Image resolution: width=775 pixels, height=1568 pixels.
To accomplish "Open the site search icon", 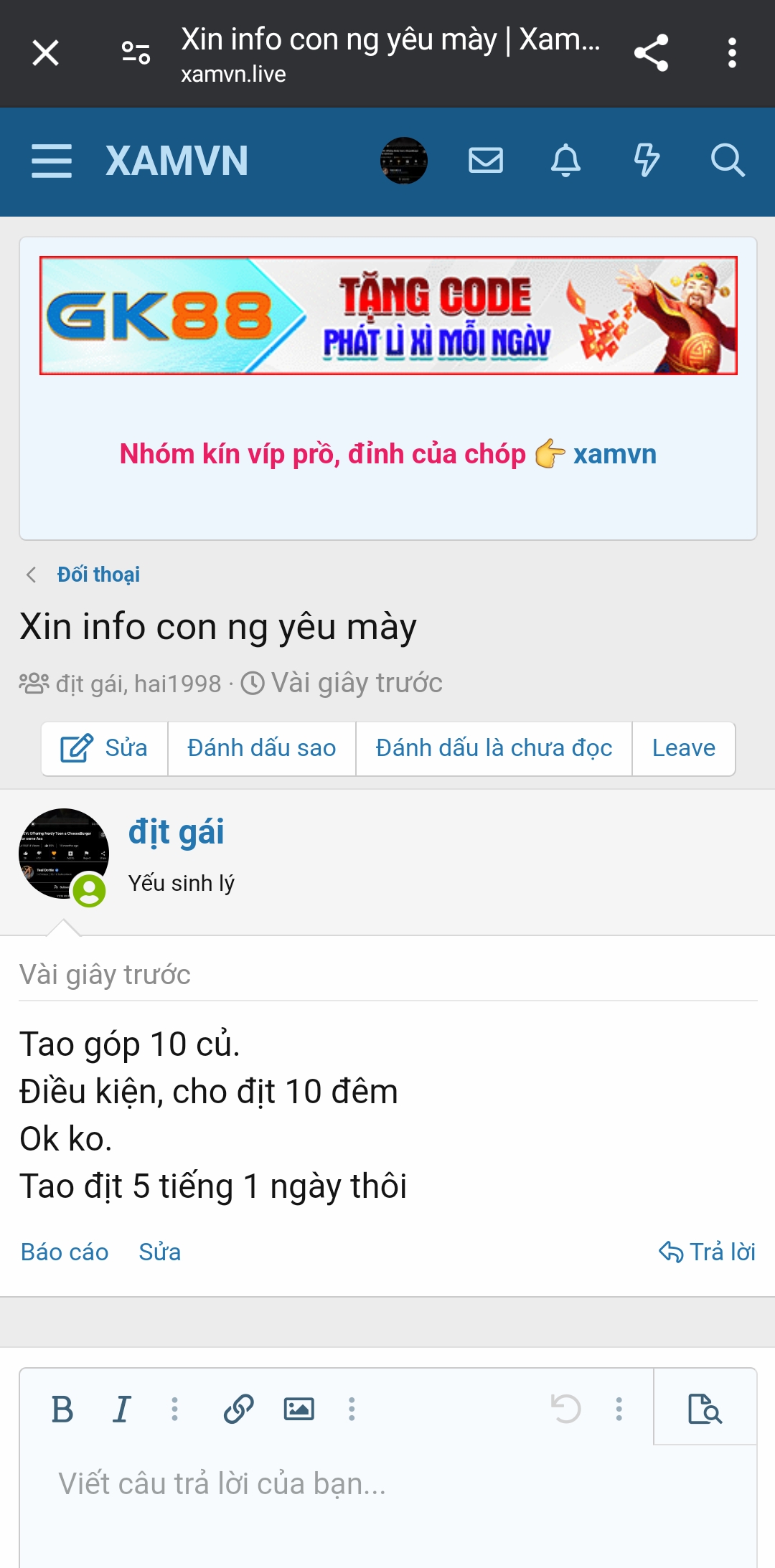I will point(727,161).
